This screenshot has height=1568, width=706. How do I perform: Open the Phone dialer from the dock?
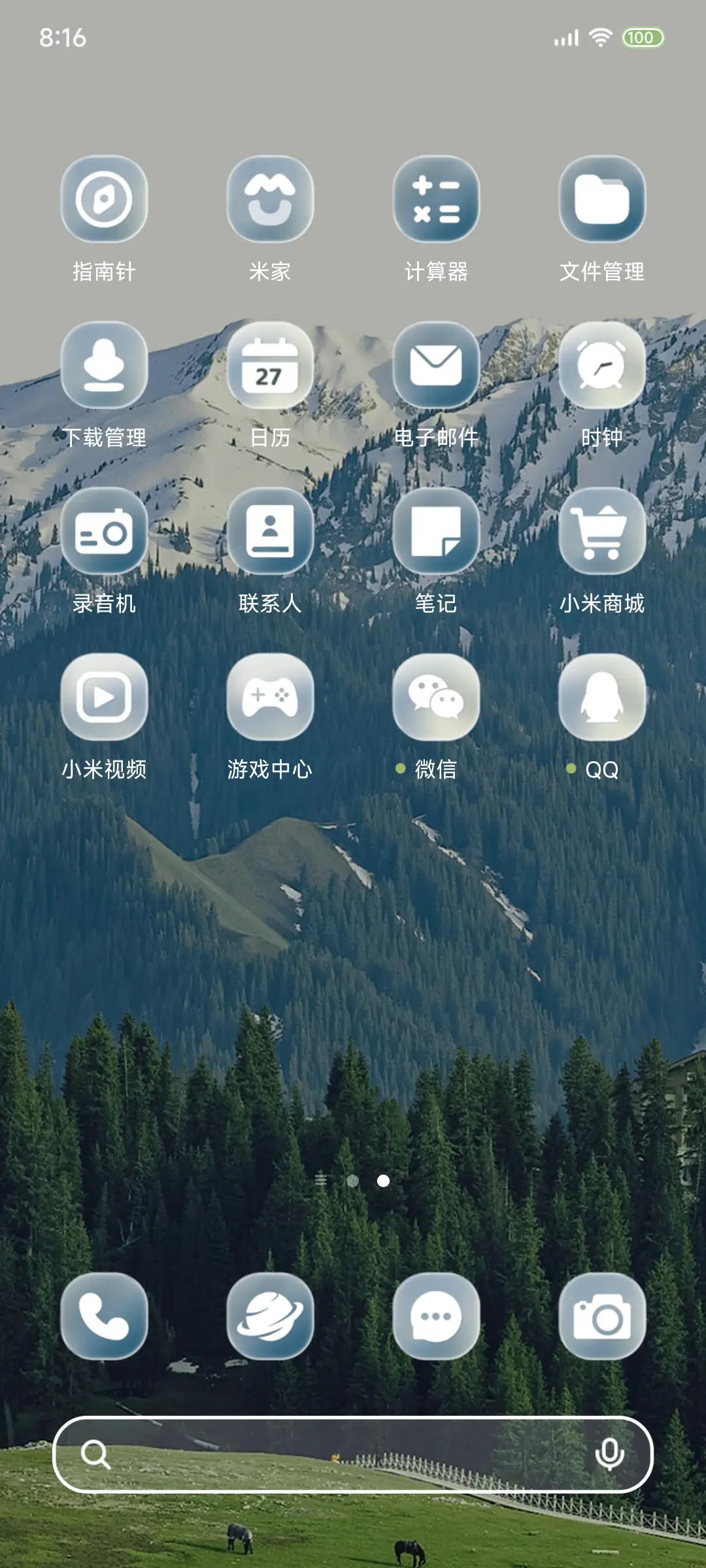click(105, 1318)
